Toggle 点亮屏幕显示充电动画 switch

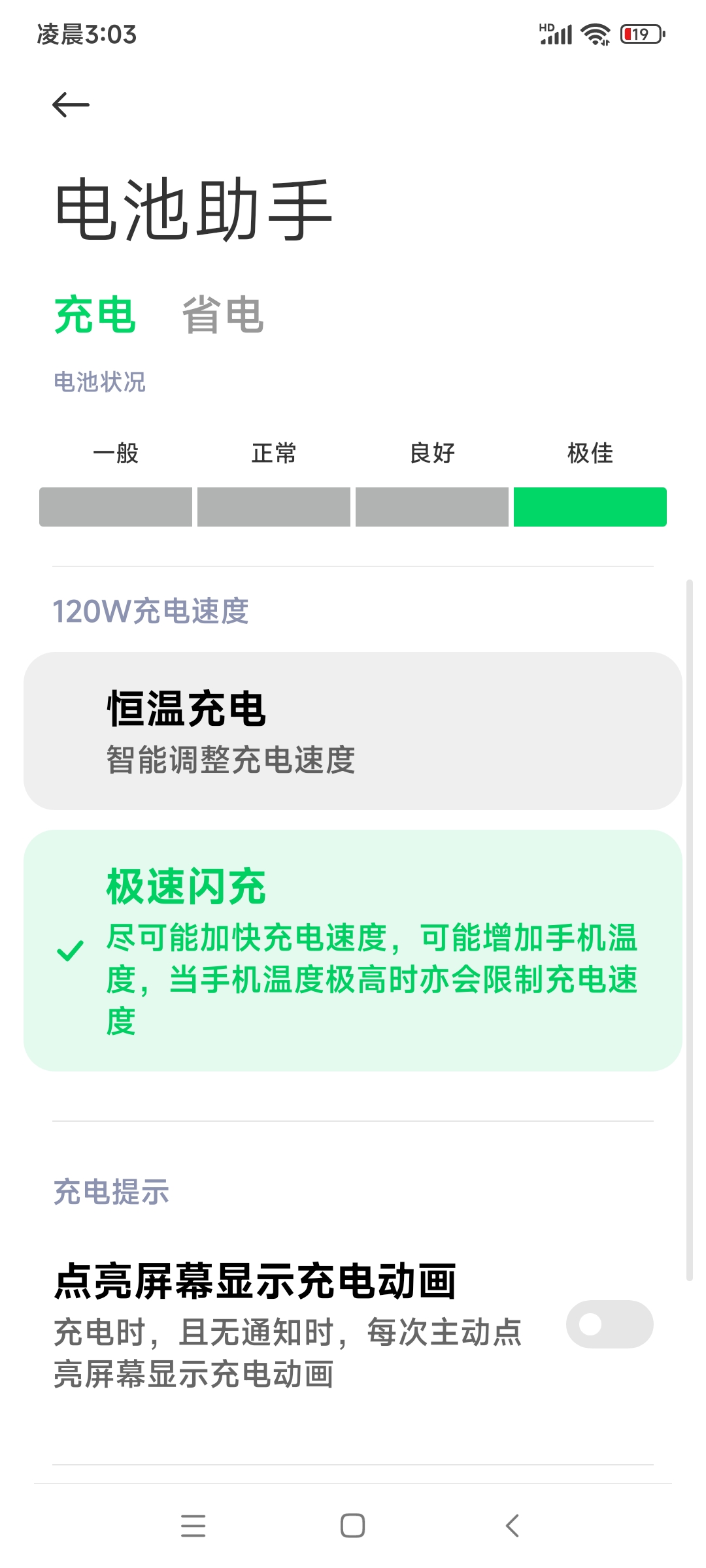click(x=609, y=1324)
